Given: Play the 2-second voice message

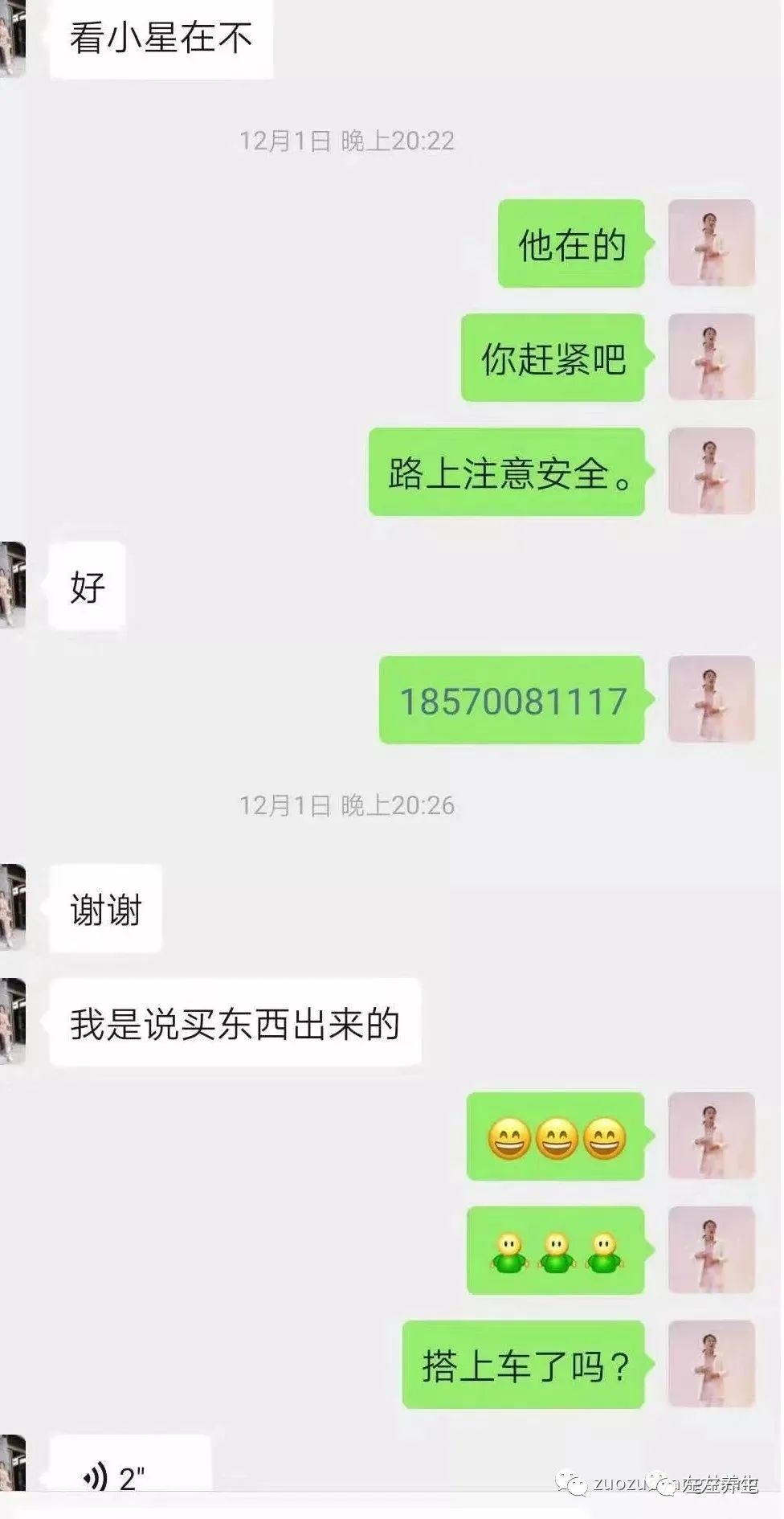Looking at the screenshot, I should click(x=129, y=1476).
